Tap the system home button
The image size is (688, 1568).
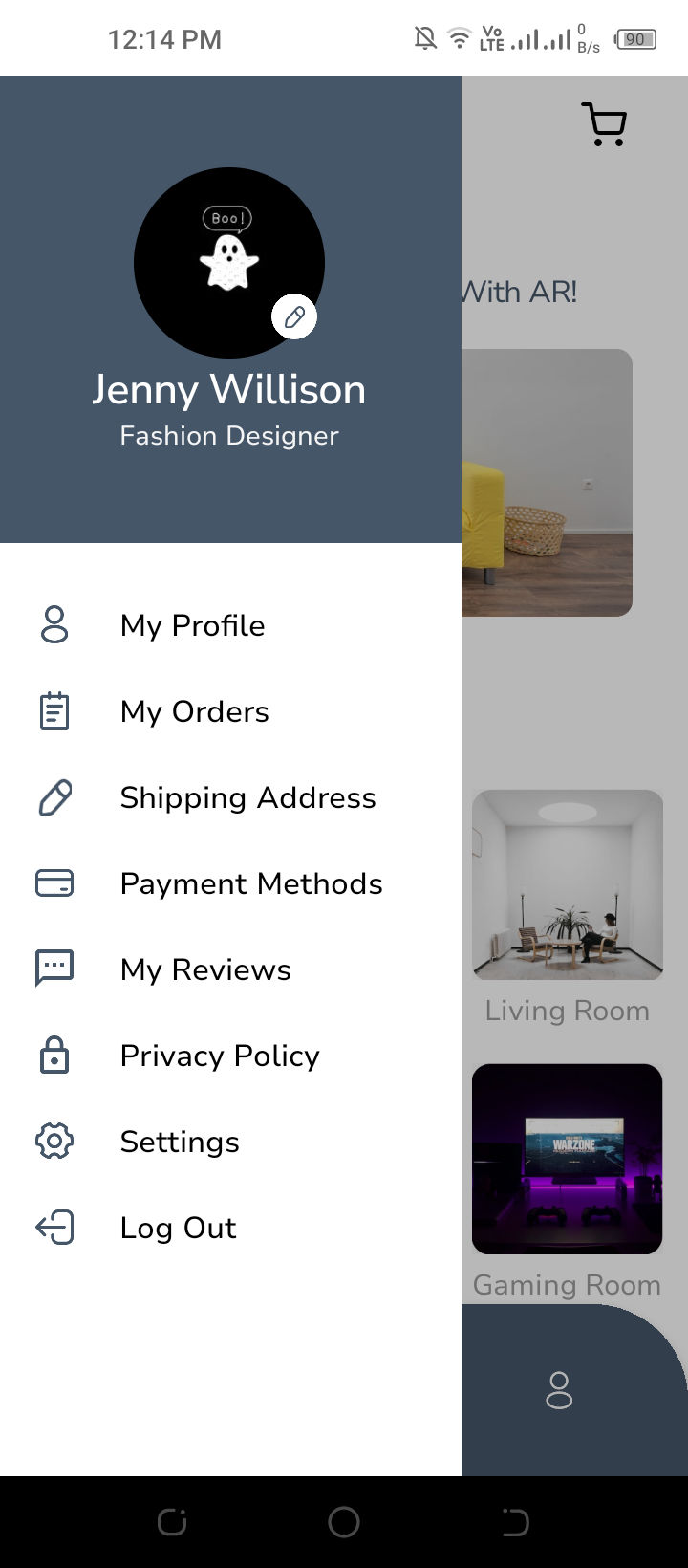tap(344, 1522)
